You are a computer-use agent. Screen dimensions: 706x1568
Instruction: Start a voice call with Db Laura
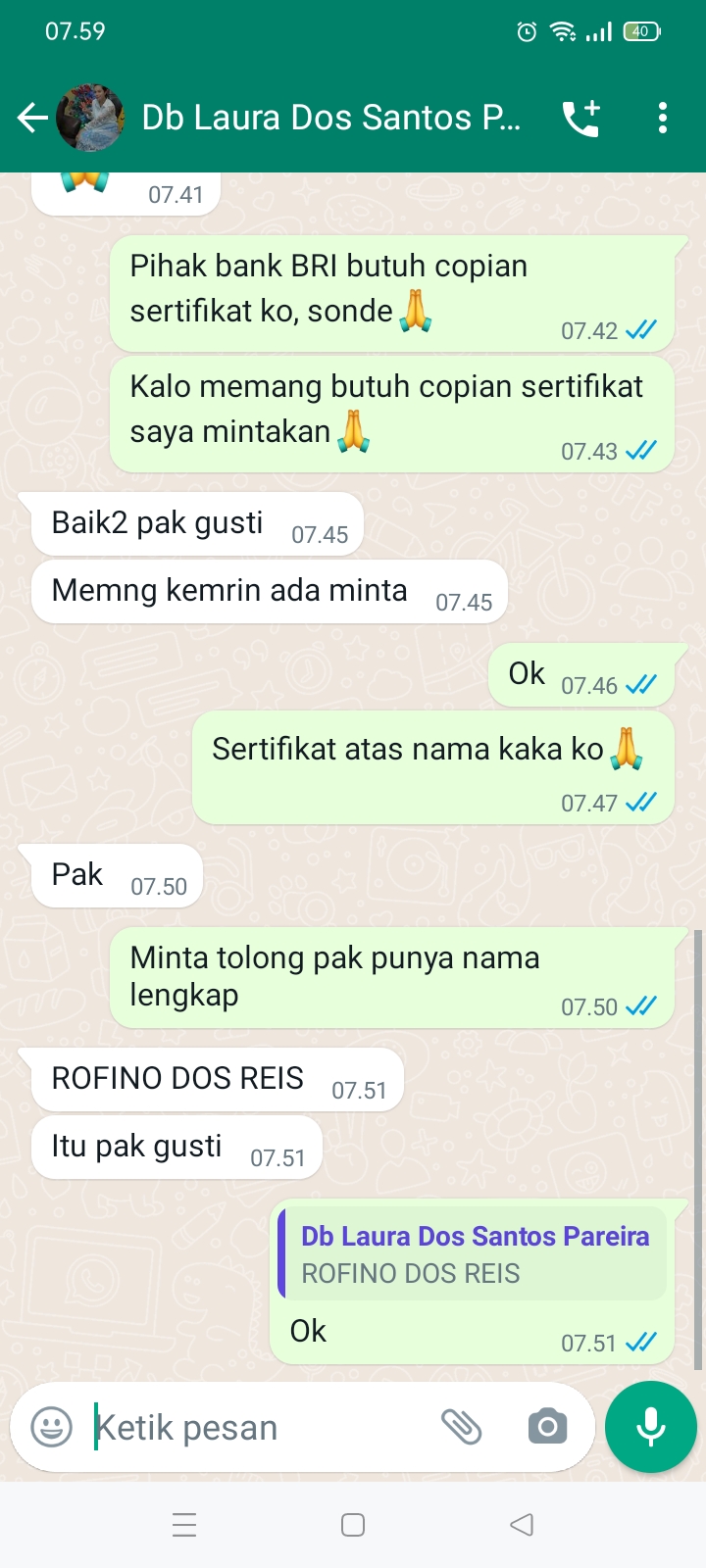[x=580, y=119]
